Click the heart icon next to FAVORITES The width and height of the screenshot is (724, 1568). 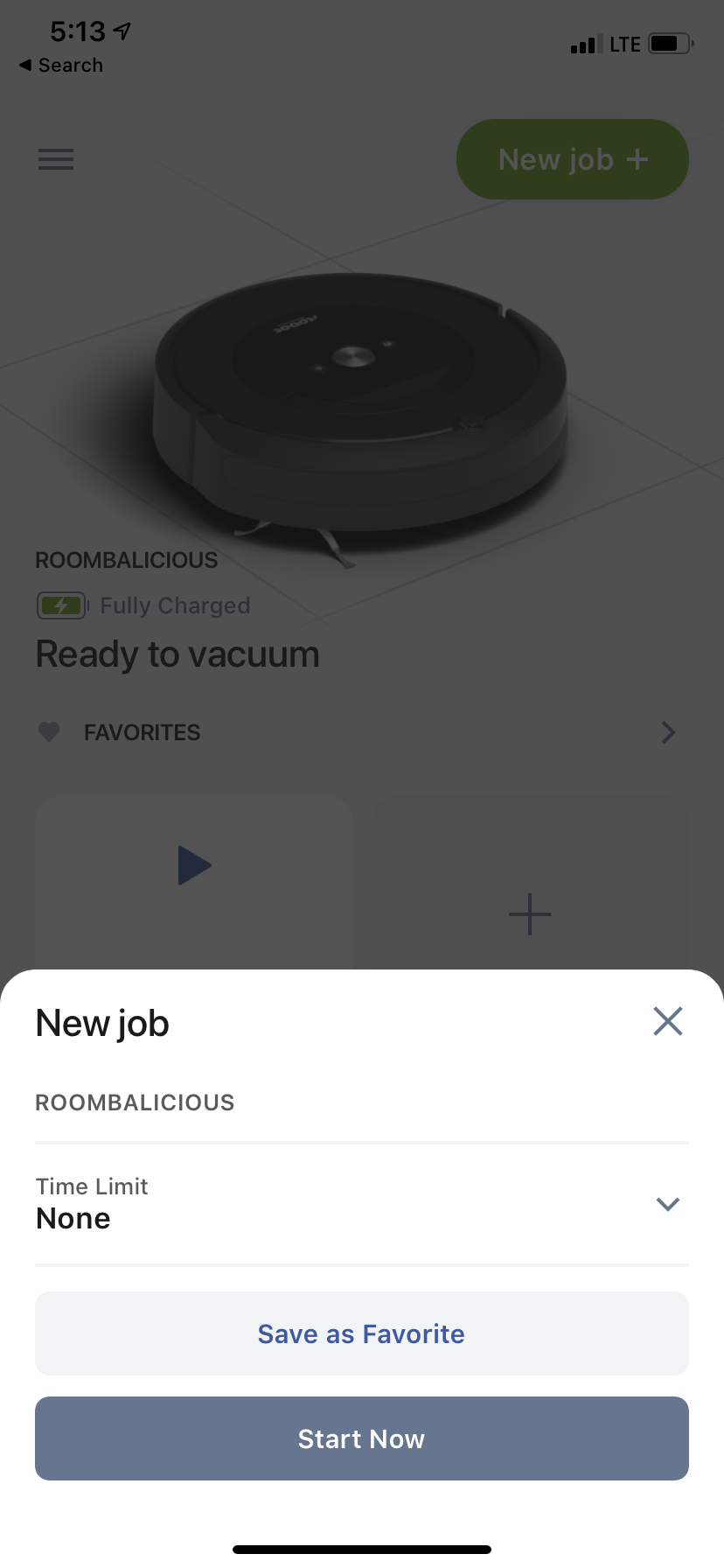tap(50, 732)
